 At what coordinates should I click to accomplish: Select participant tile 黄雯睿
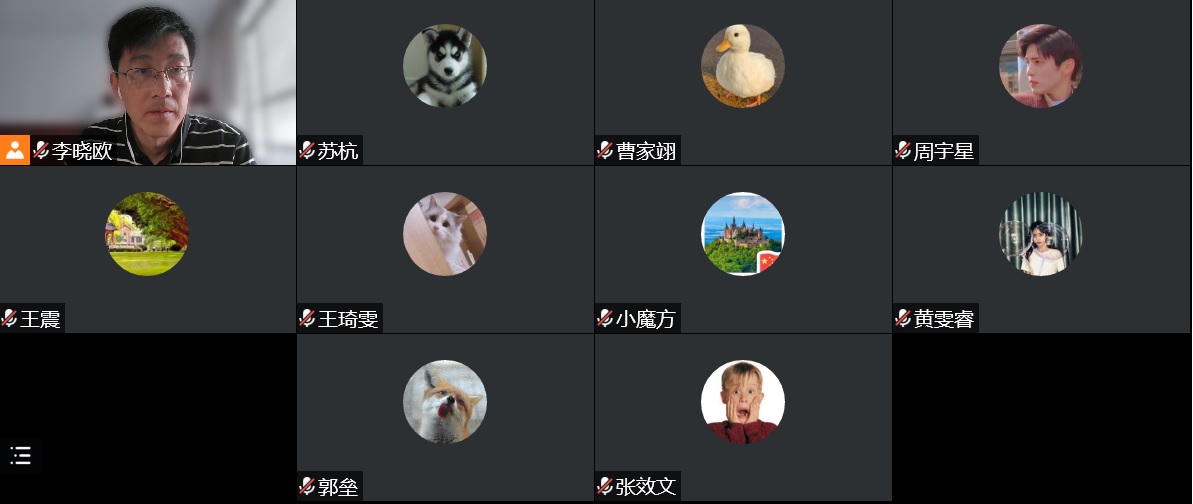pyautogui.click(x=1041, y=249)
